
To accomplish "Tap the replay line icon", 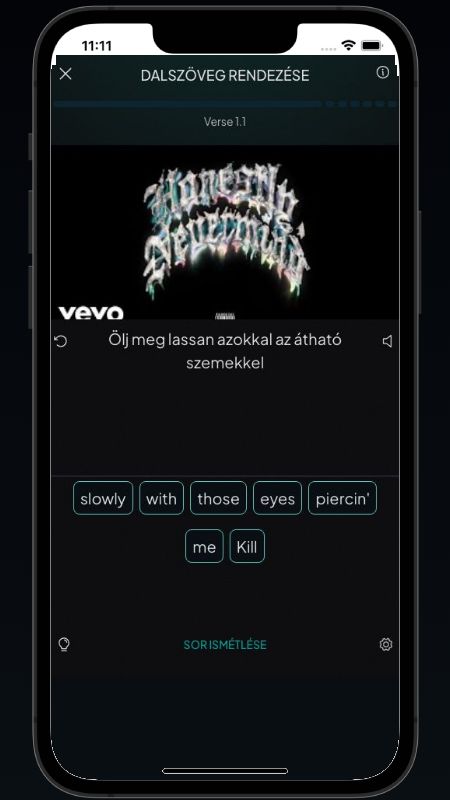I will click(60, 341).
